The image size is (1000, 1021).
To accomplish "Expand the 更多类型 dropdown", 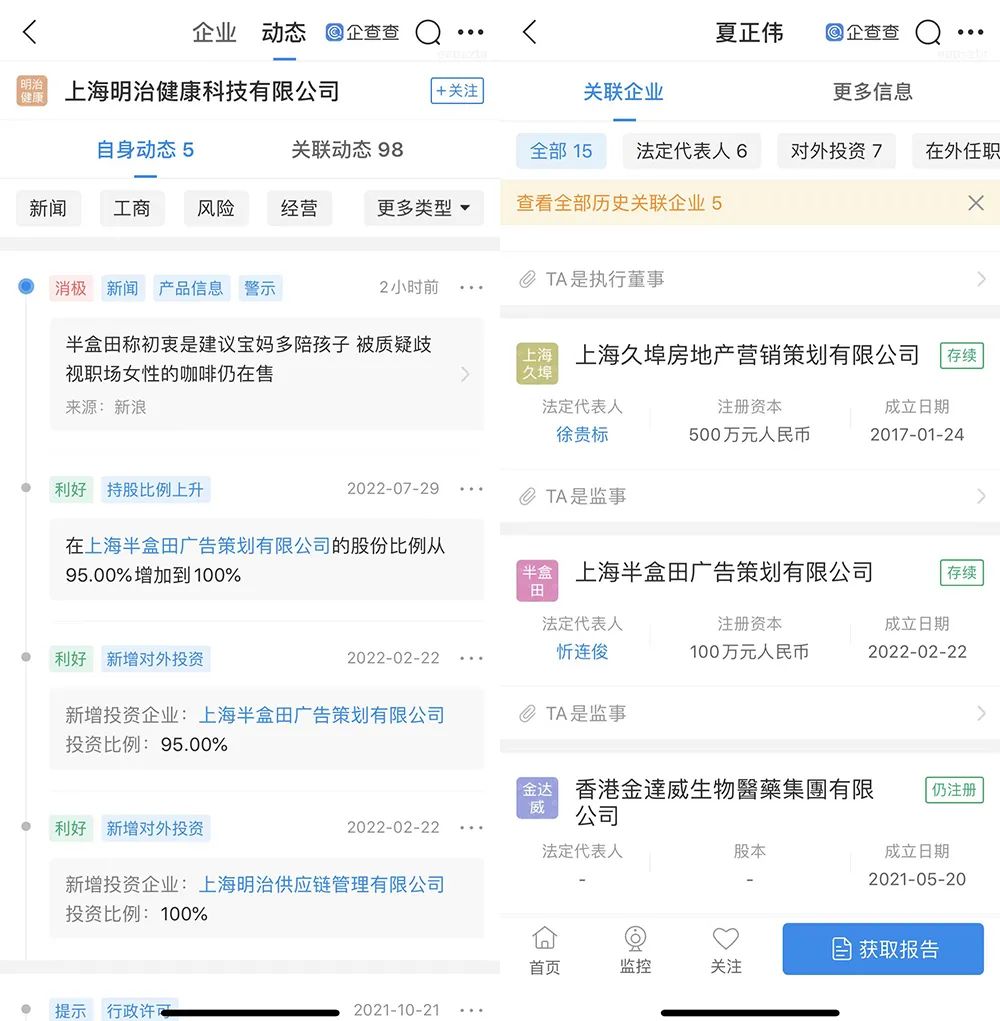I will 423,208.
